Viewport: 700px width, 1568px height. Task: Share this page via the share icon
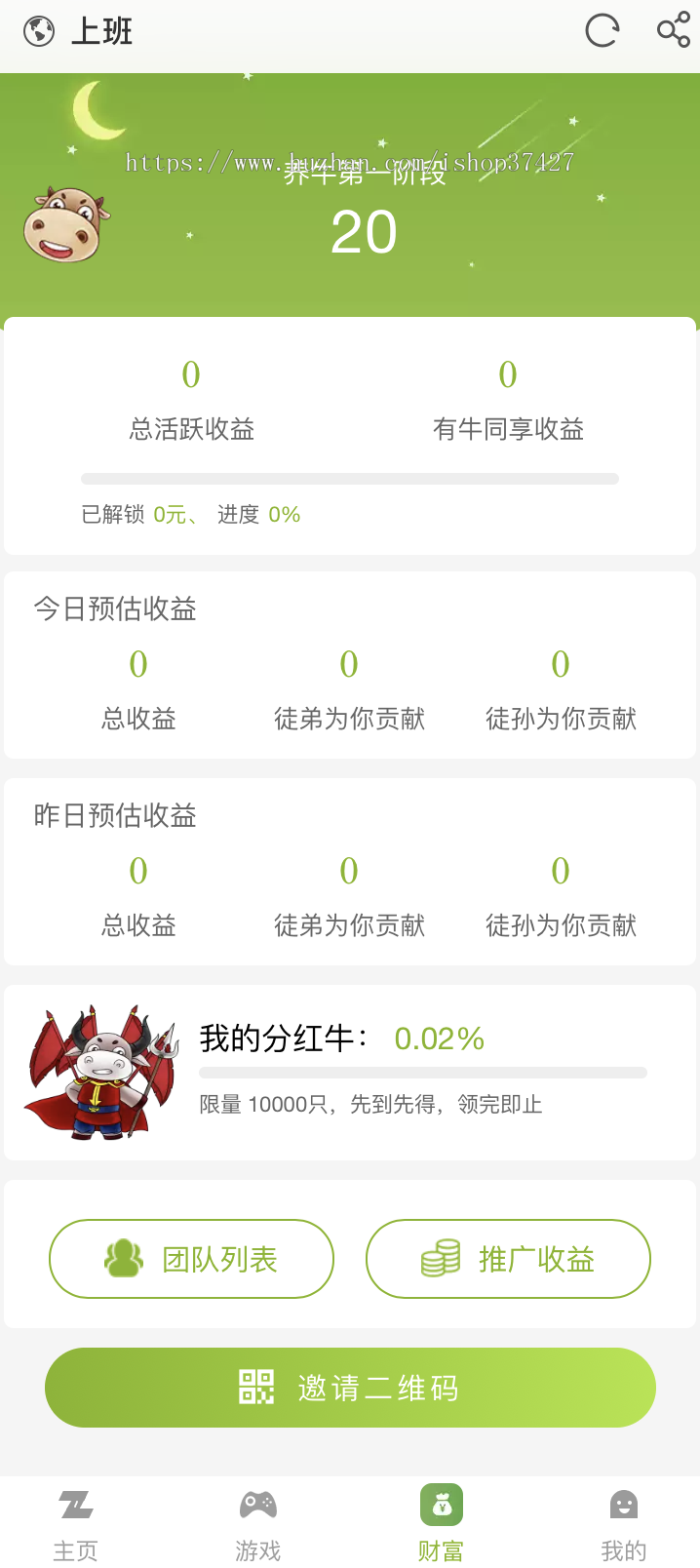point(673,30)
